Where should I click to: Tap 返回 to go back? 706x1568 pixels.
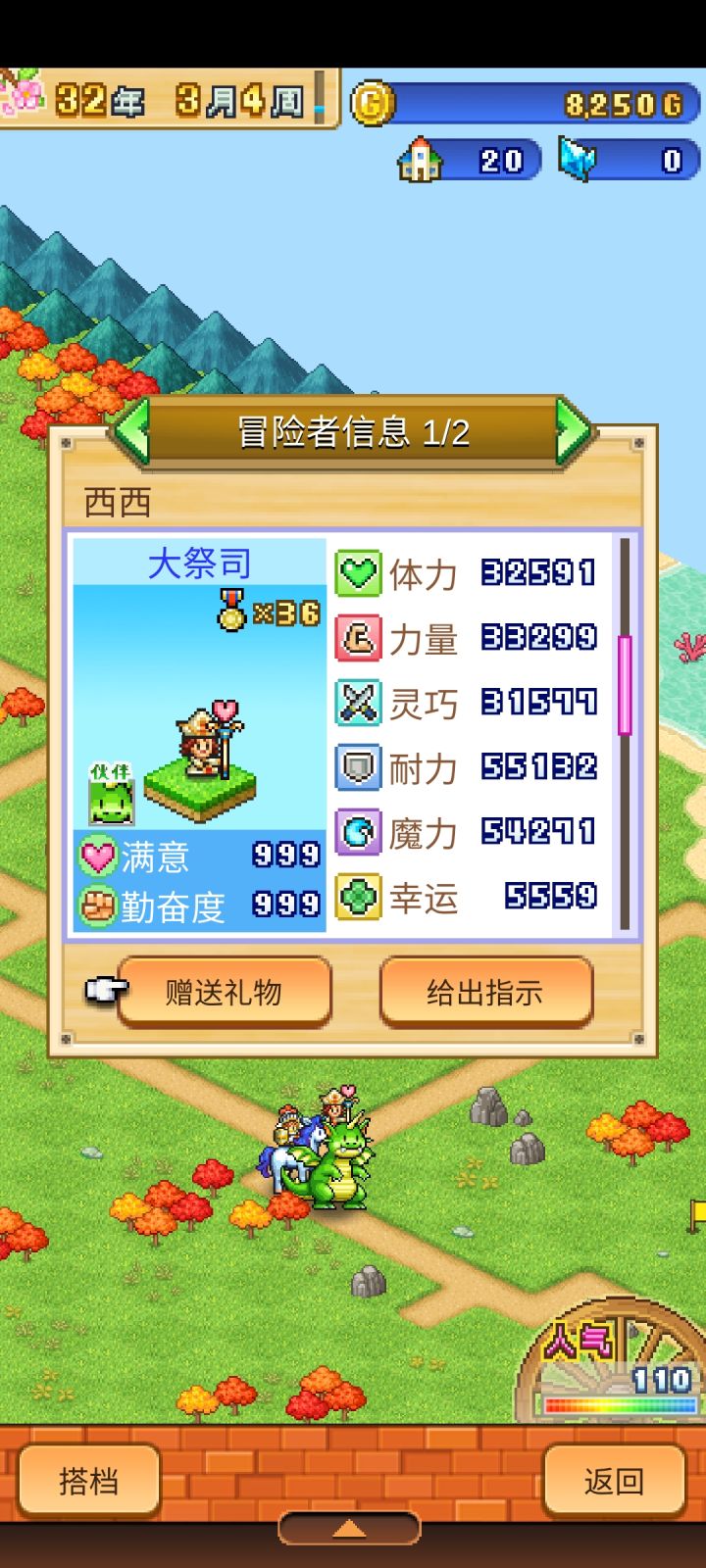[614, 1481]
